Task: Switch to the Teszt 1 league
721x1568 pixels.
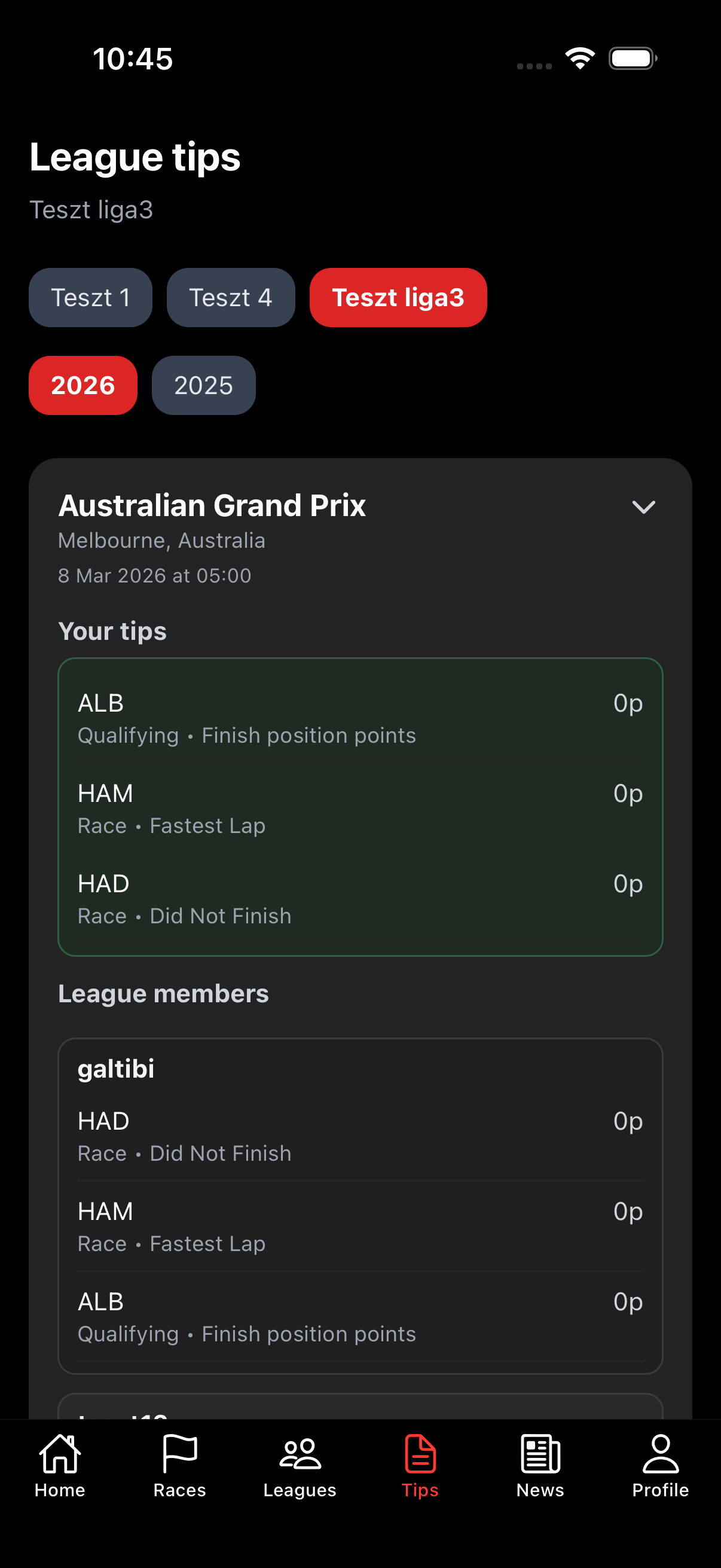Action: coord(90,298)
